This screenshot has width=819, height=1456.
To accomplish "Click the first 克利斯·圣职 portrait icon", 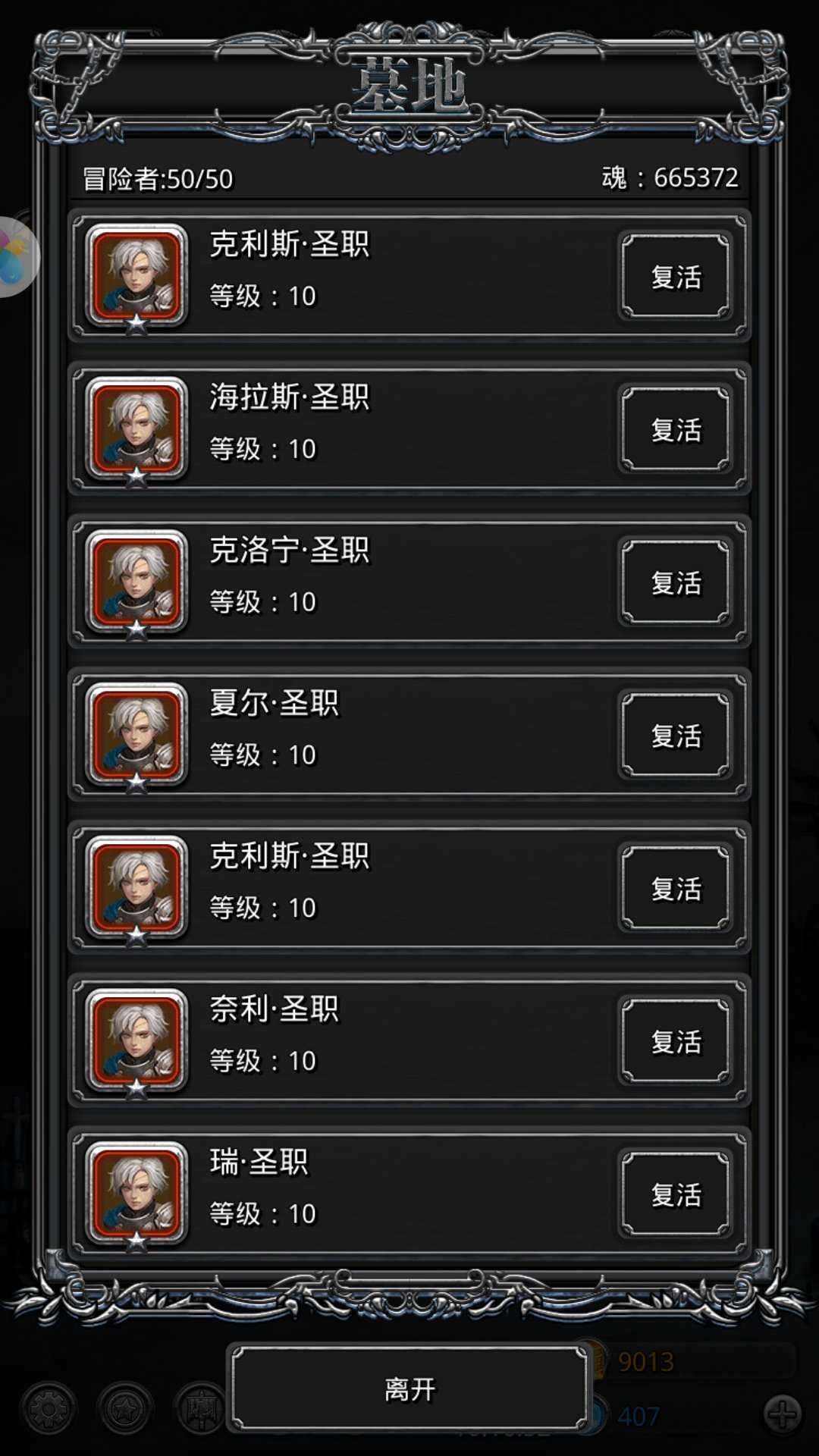I will (x=135, y=275).
